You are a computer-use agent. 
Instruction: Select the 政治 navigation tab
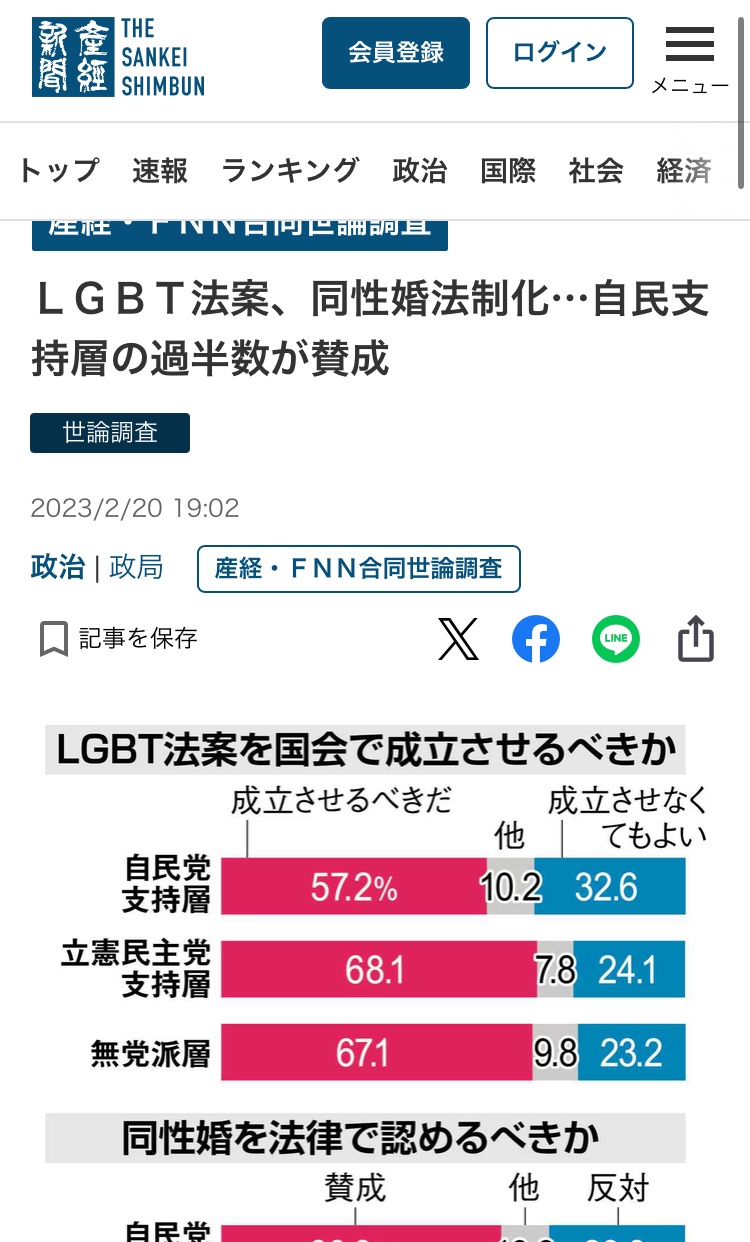[x=420, y=171]
